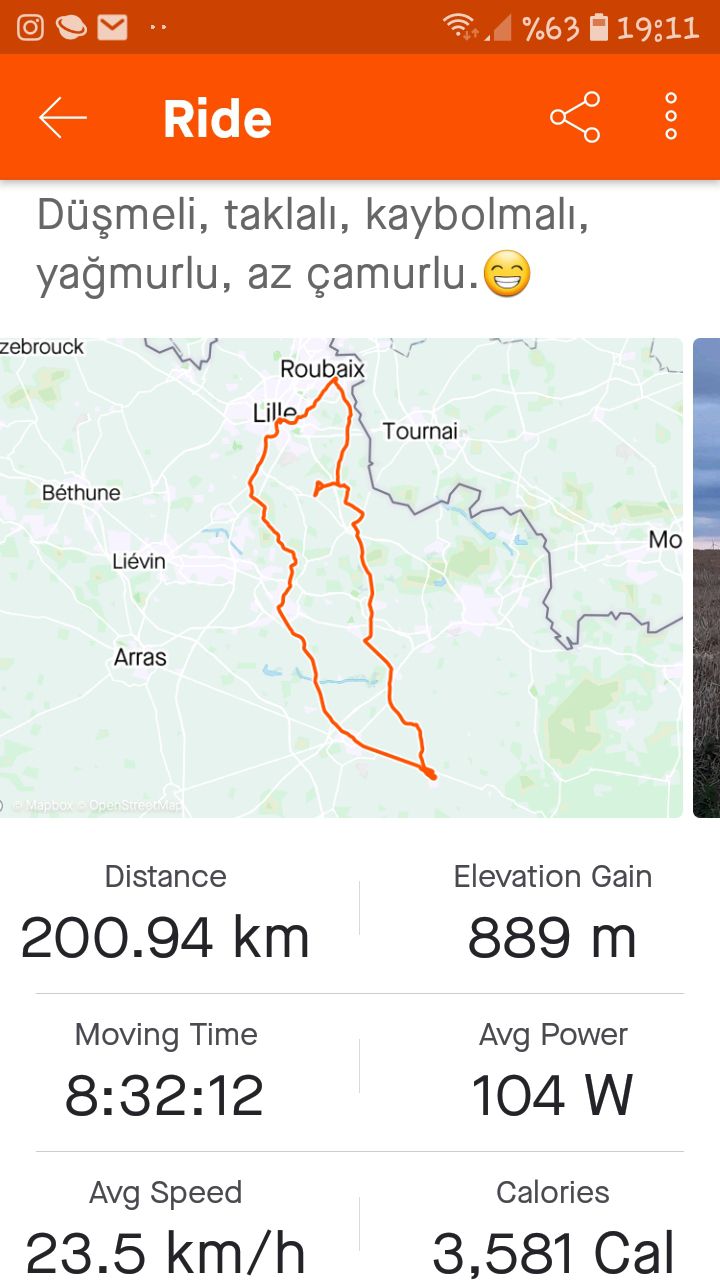The image size is (720, 1280).
Task: Open the Gmail envelope status bar icon
Action: [112, 26]
